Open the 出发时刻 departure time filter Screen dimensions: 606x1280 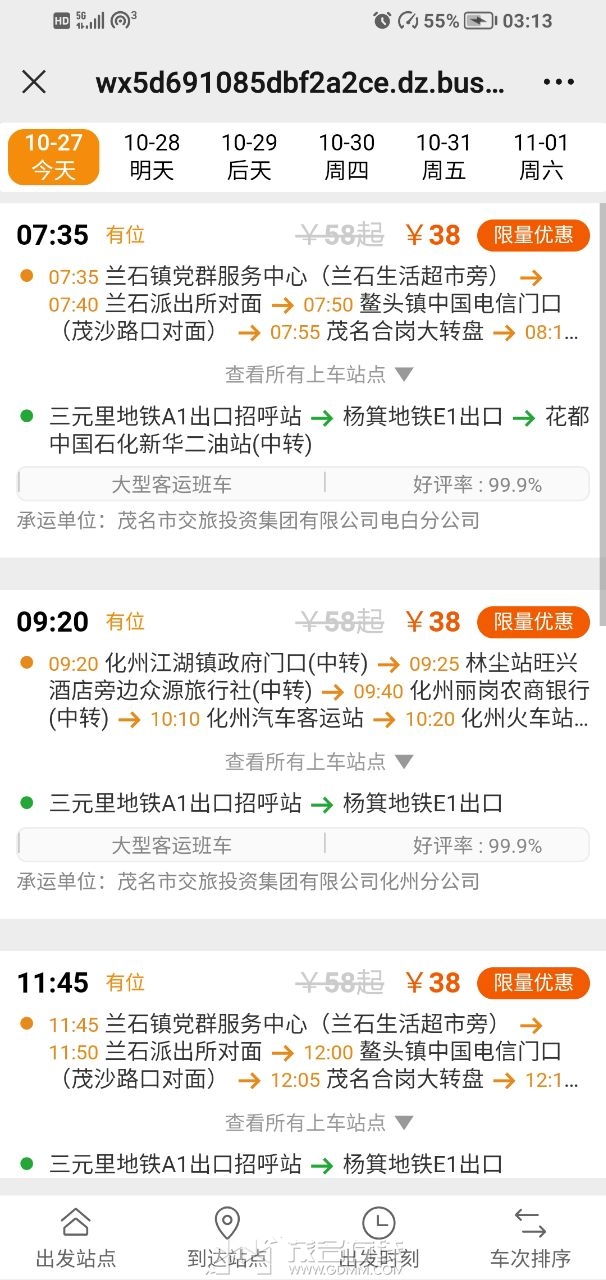379,1238
